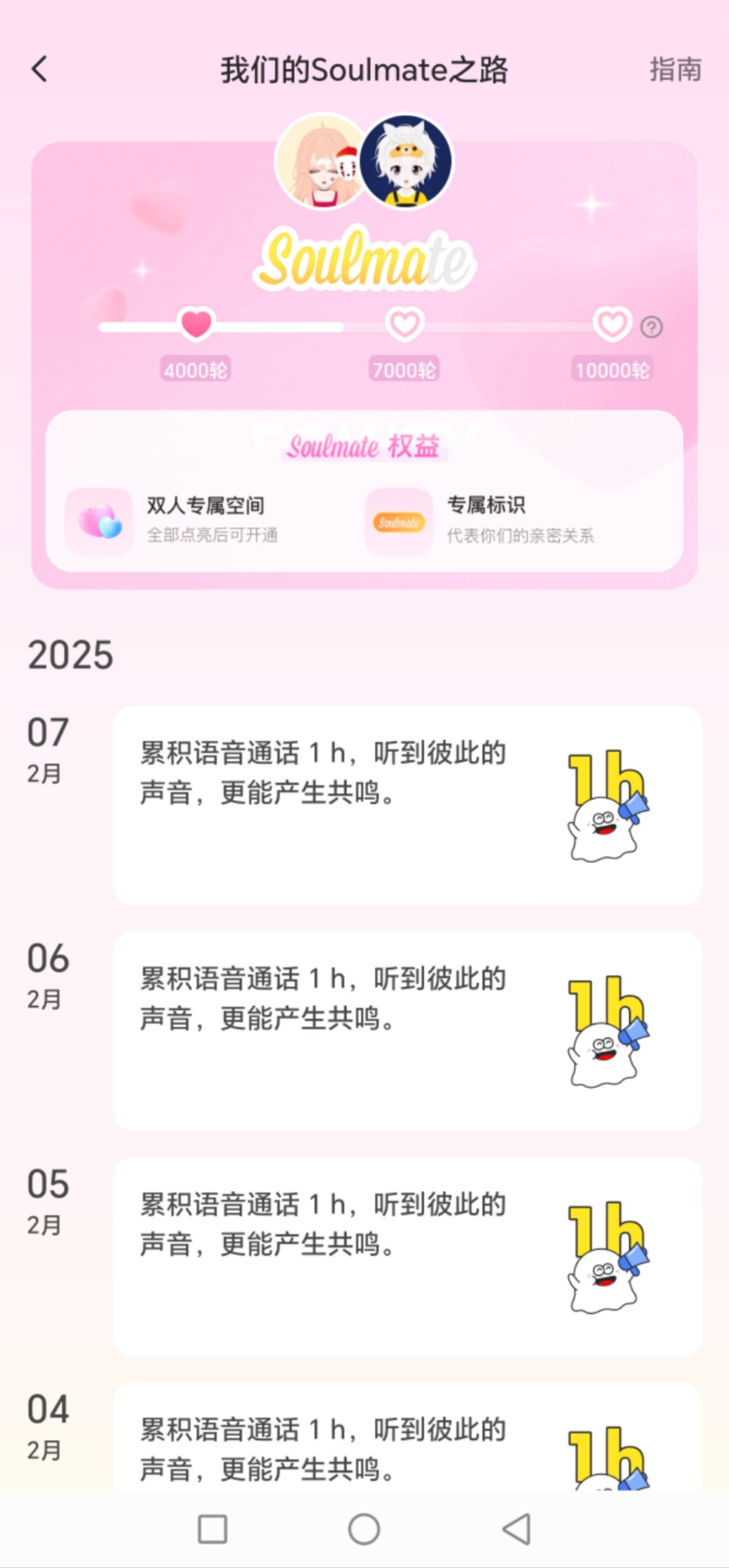This screenshot has height=1568, width=729.
Task: Go back using the top-left arrow
Action: click(x=39, y=69)
